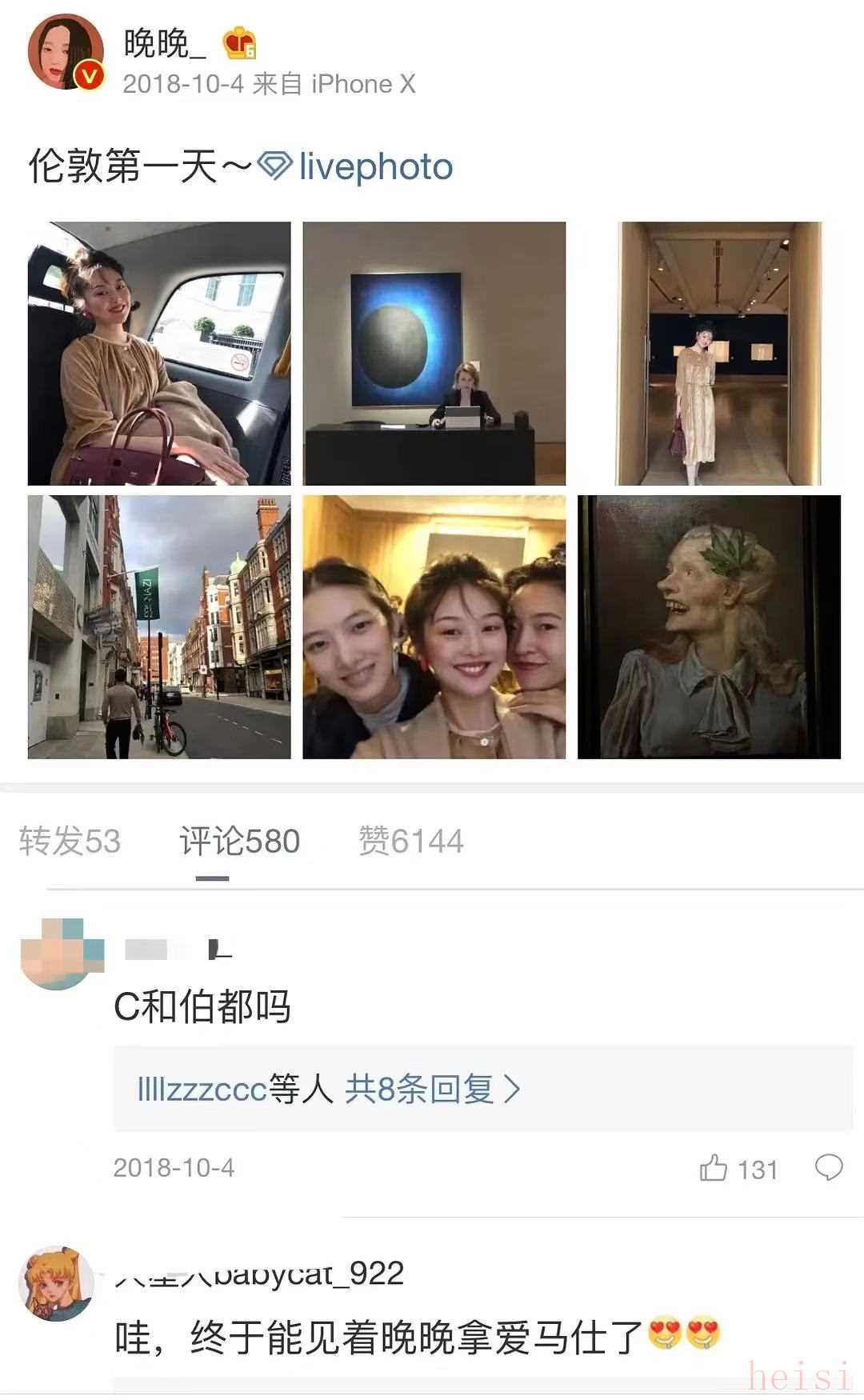Image resolution: width=864 pixels, height=1400 pixels.
Task: View the blue moon painting photo
Action: coord(434,354)
